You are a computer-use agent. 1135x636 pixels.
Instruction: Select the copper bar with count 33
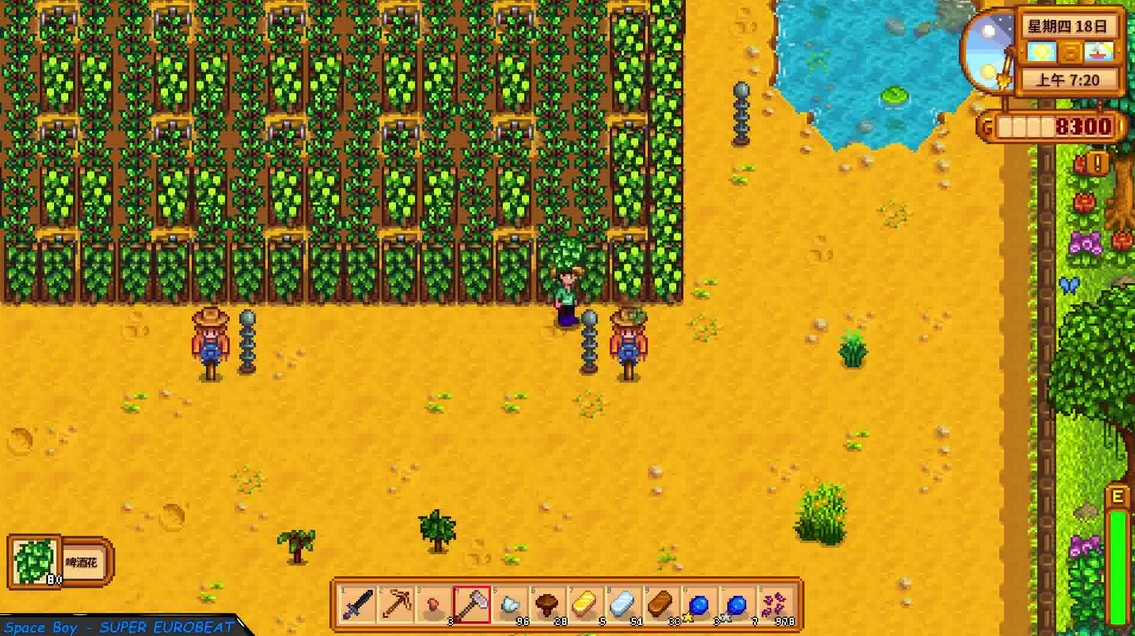tap(661, 605)
